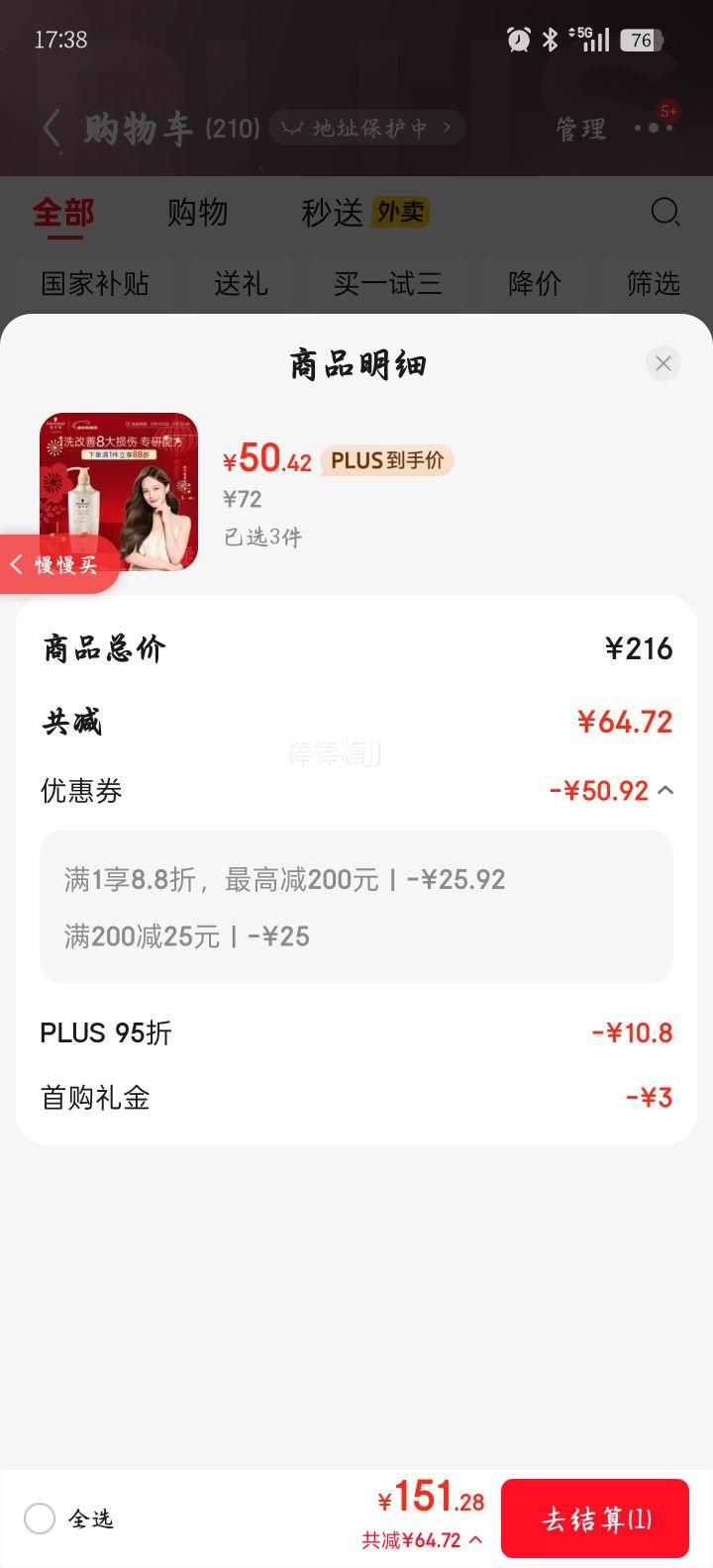Viewport: 713px width, 1568px height.
Task: Open the alarm clock status icon
Action: point(517,40)
